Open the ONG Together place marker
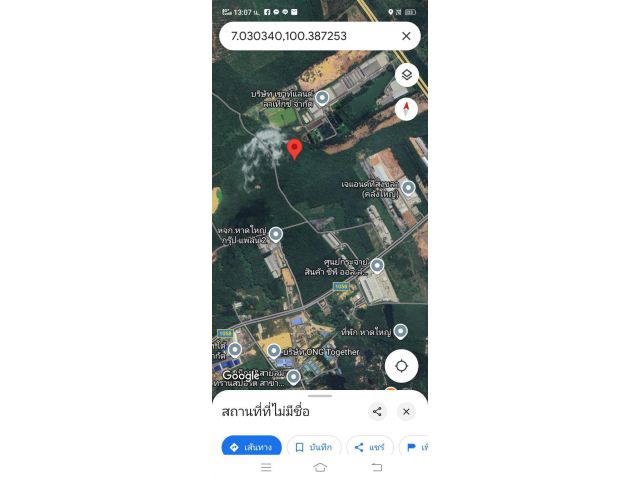The height and width of the screenshot is (480, 640). point(274,351)
